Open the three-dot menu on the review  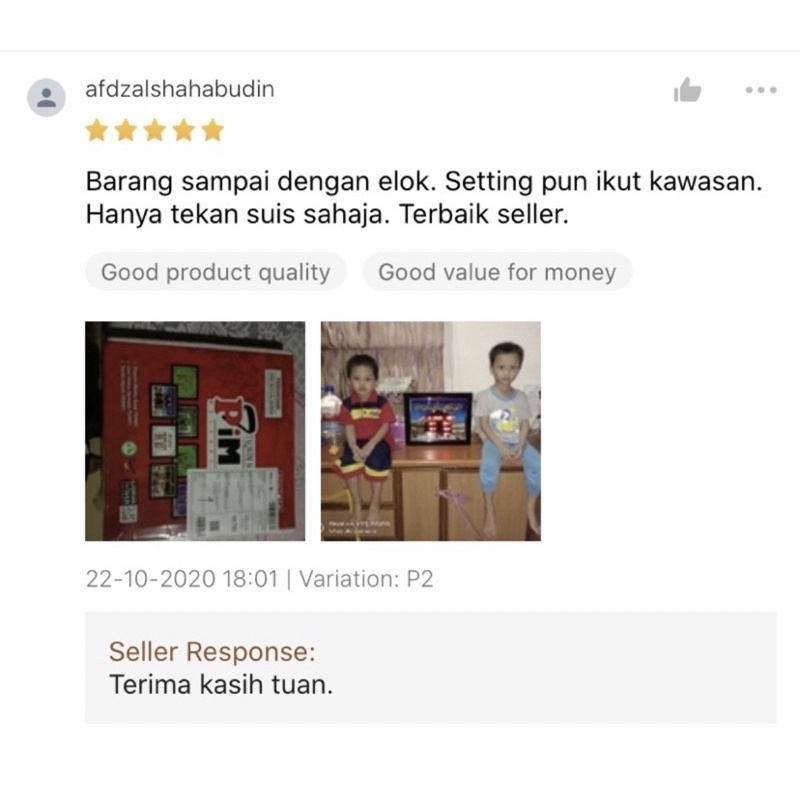pos(760,90)
